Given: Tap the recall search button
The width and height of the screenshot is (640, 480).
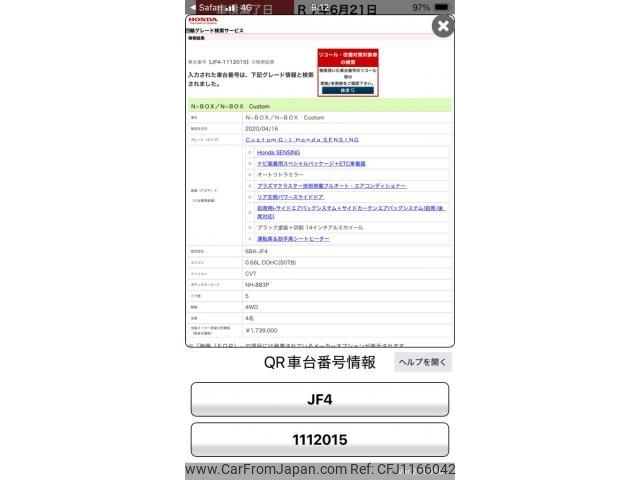Looking at the screenshot, I should pos(348,90).
